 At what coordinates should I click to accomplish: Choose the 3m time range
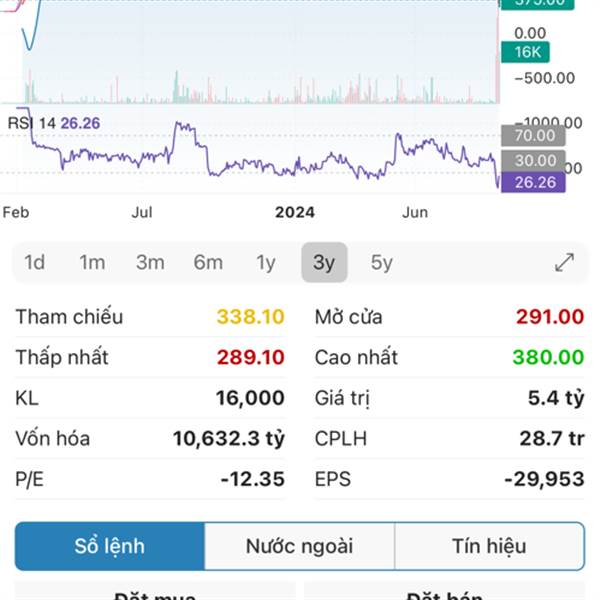pos(150,263)
